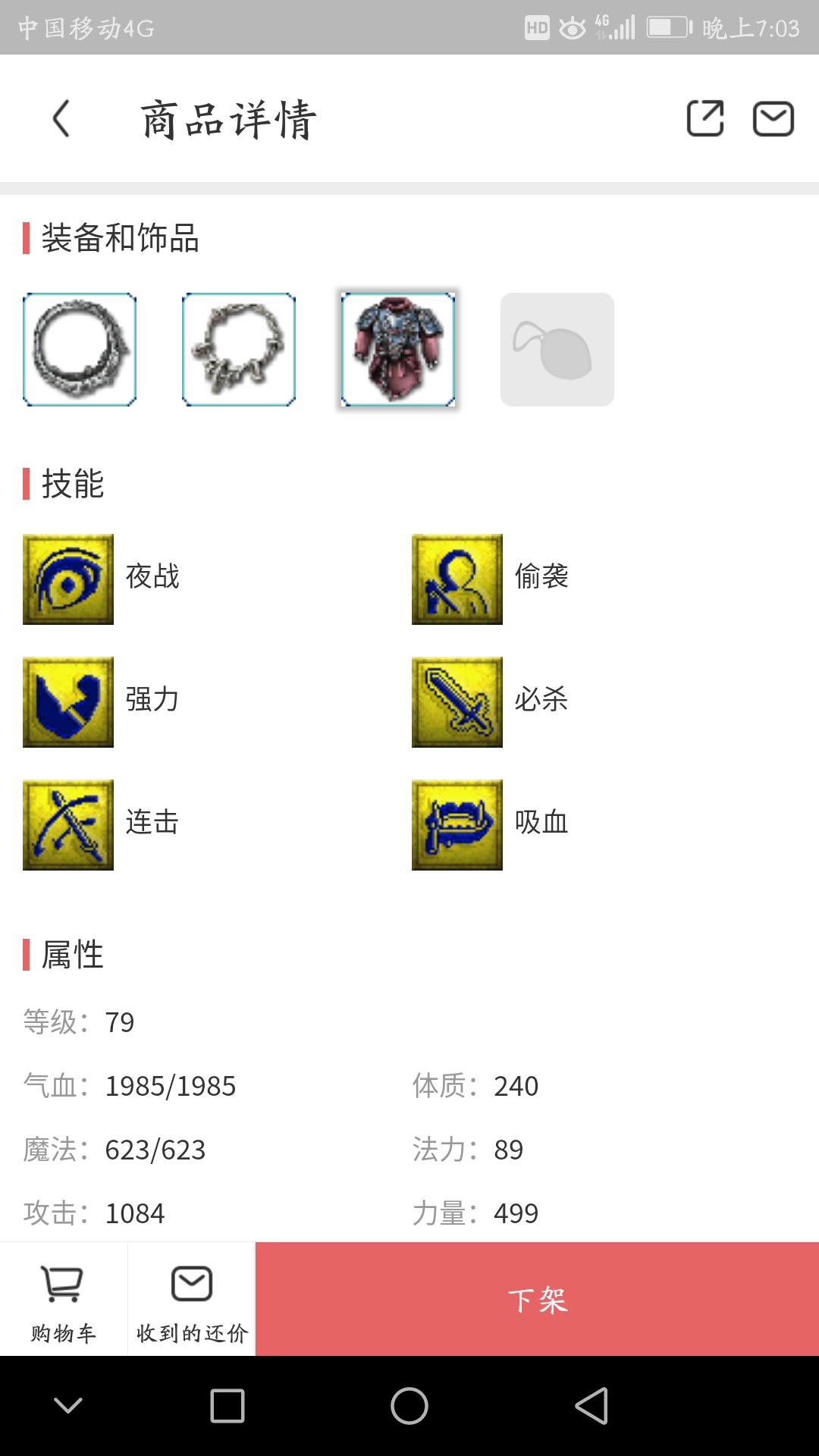Open the 连击 skill icon
This screenshot has height=1456, width=819.
(x=68, y=825)
